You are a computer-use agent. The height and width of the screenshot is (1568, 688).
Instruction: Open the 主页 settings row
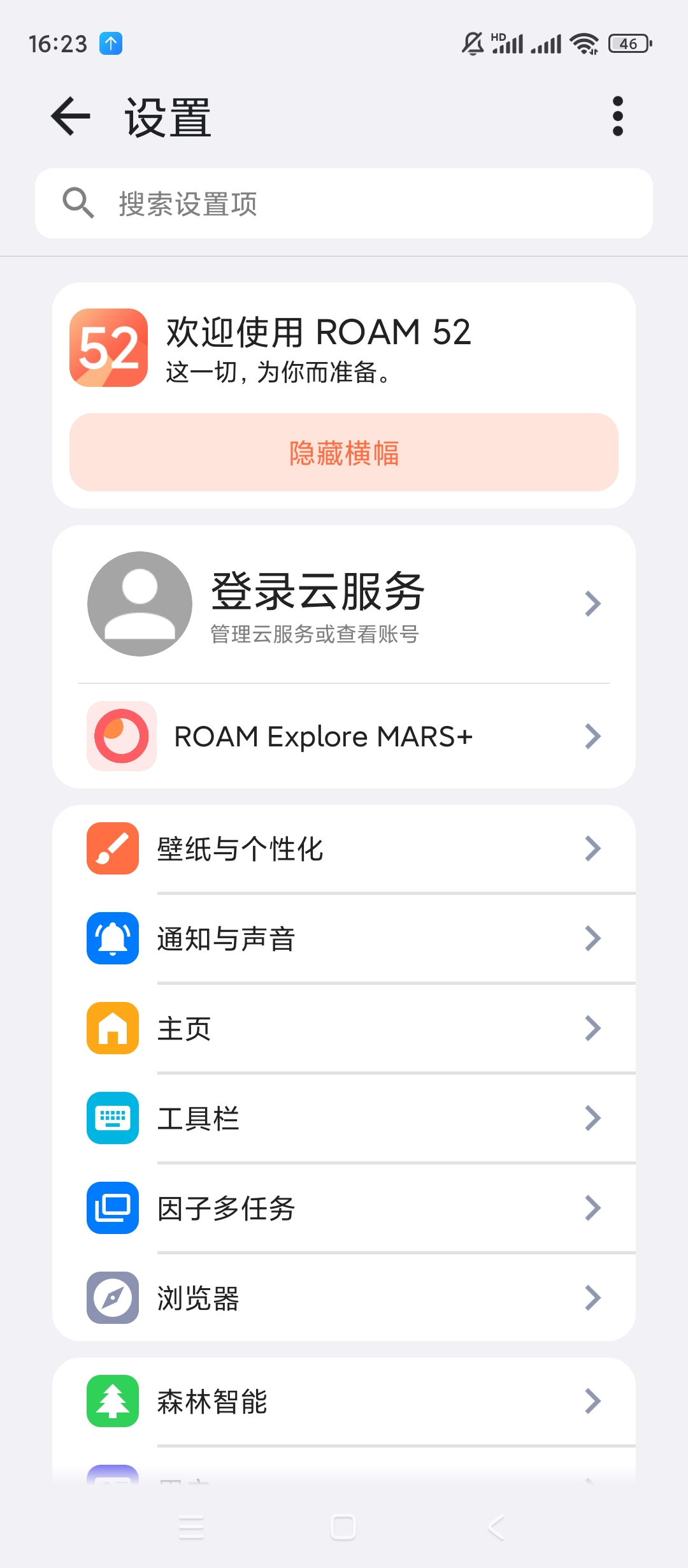(344, 1028)
